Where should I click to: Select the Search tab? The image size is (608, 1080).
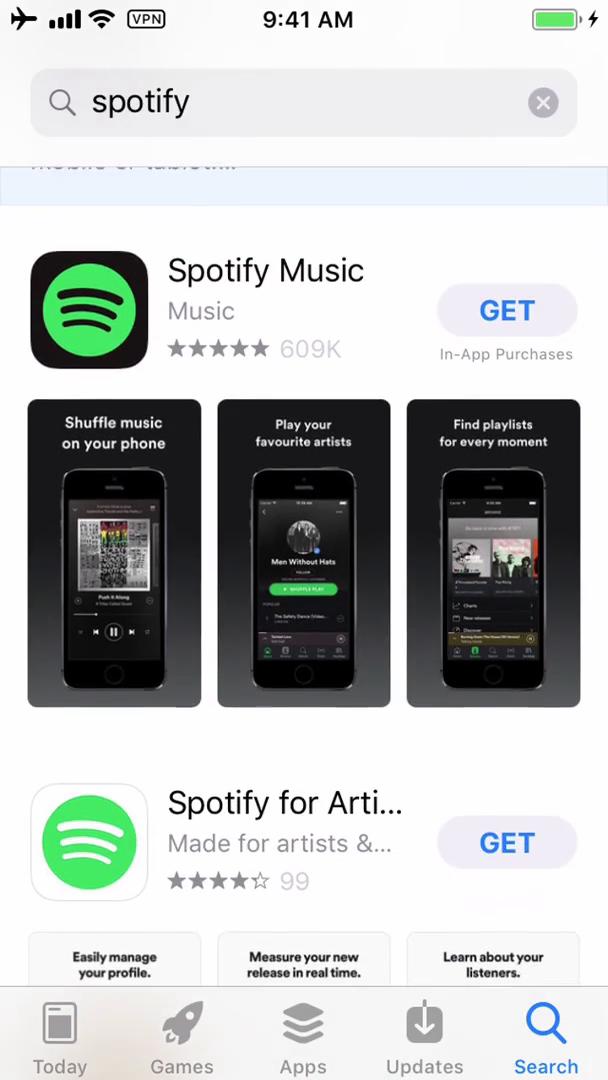[546, 1037]
